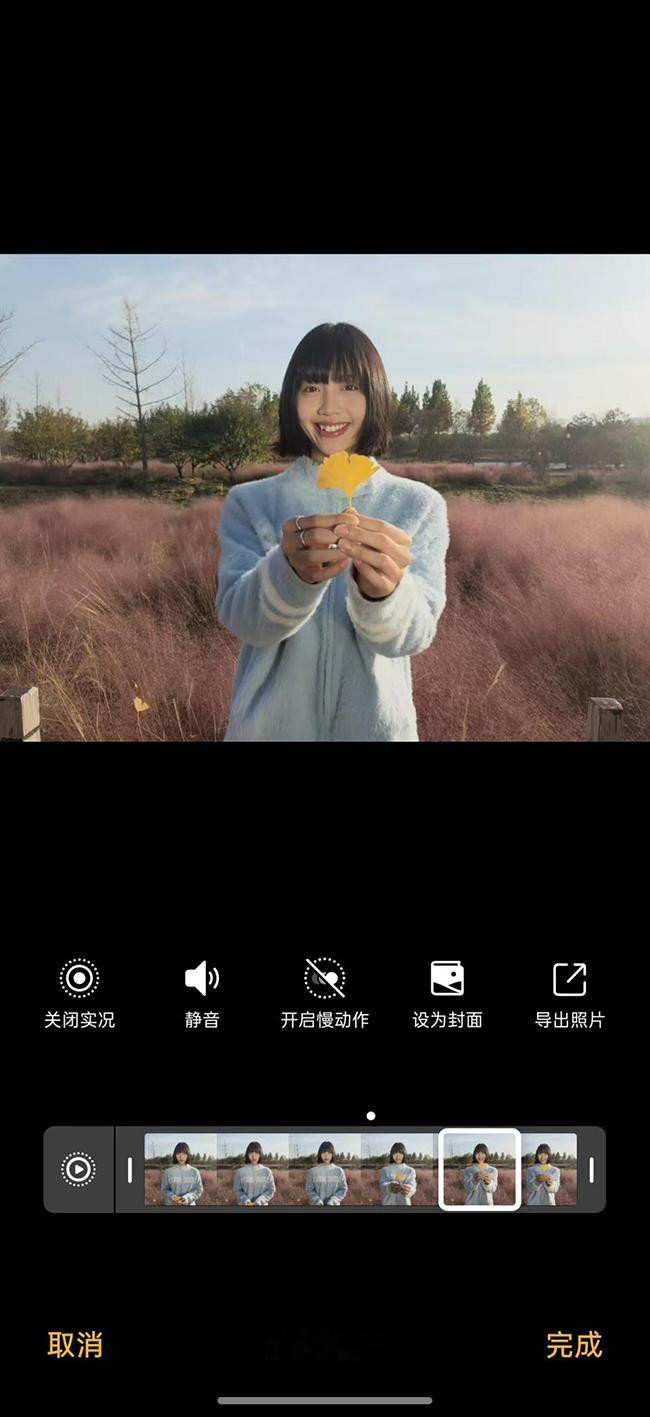Viewport: 650px width, 1417px height.
Task: Play the live photo from the filmstrip button
Action: tap(79, 1169)
